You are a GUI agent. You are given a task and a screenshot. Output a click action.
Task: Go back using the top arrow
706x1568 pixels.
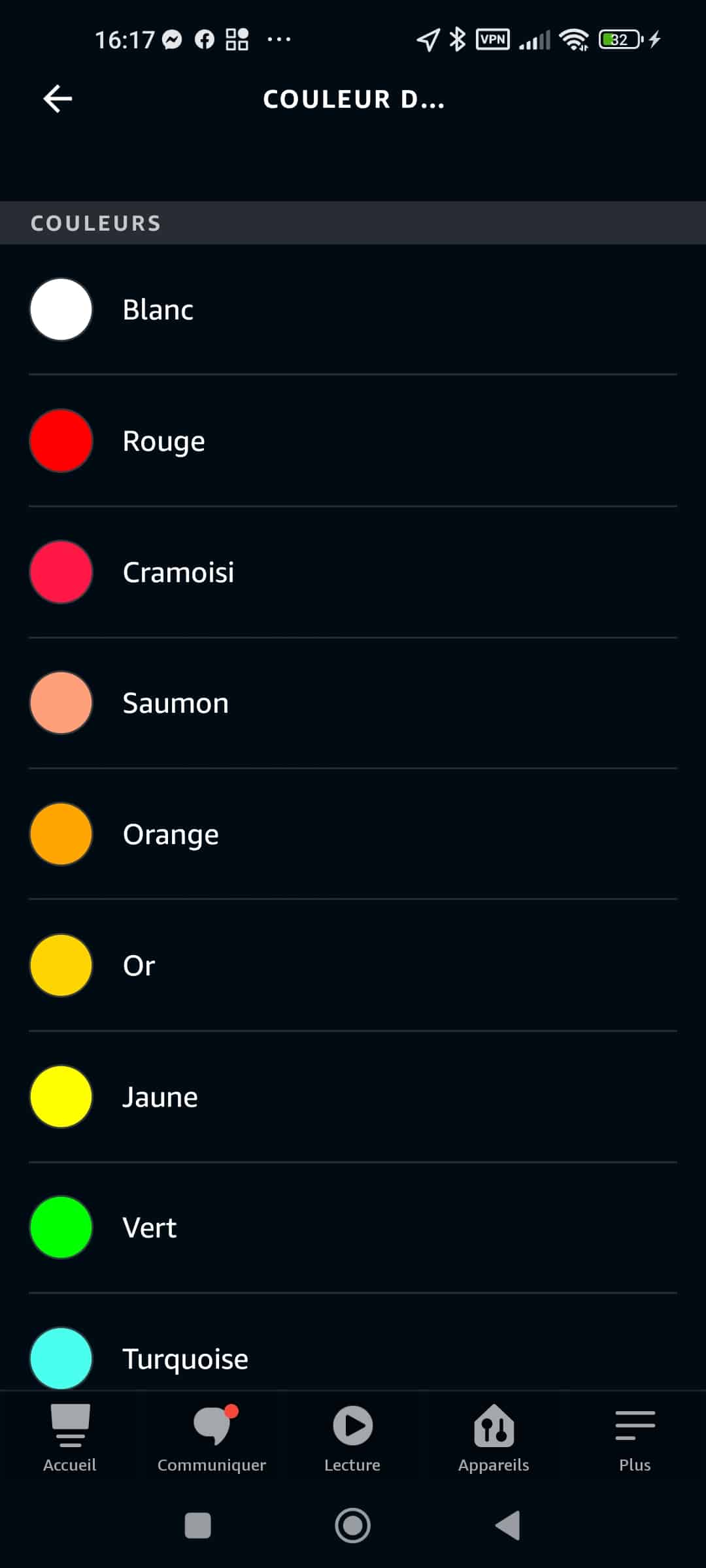[x=58, y=99]
